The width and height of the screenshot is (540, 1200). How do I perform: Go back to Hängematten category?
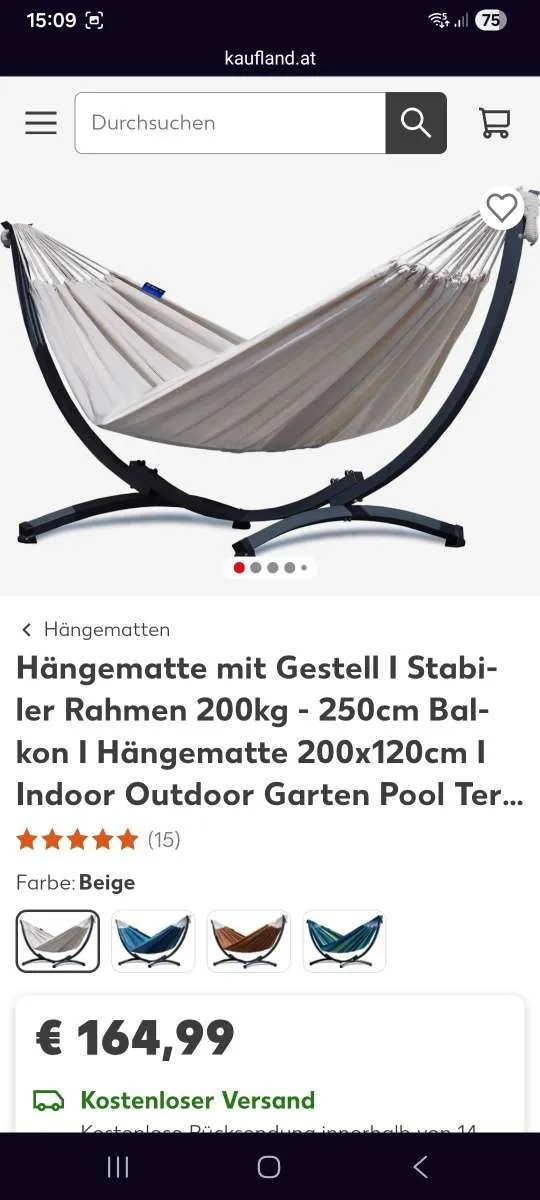coord(96,629)
